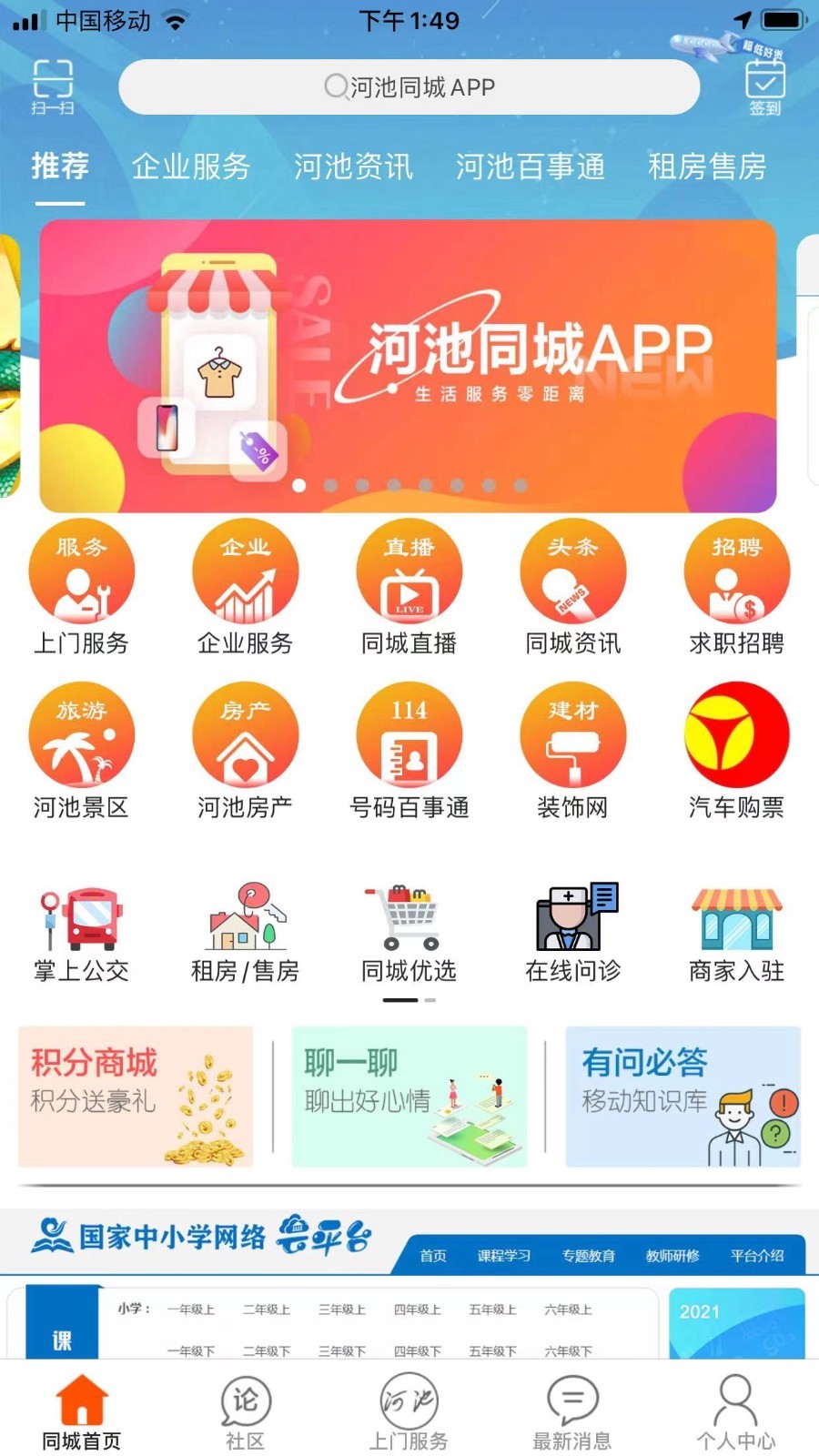
Task: Open 汽车购票 bus tickets
Action: pyautogui.click(x=737, y=751)
